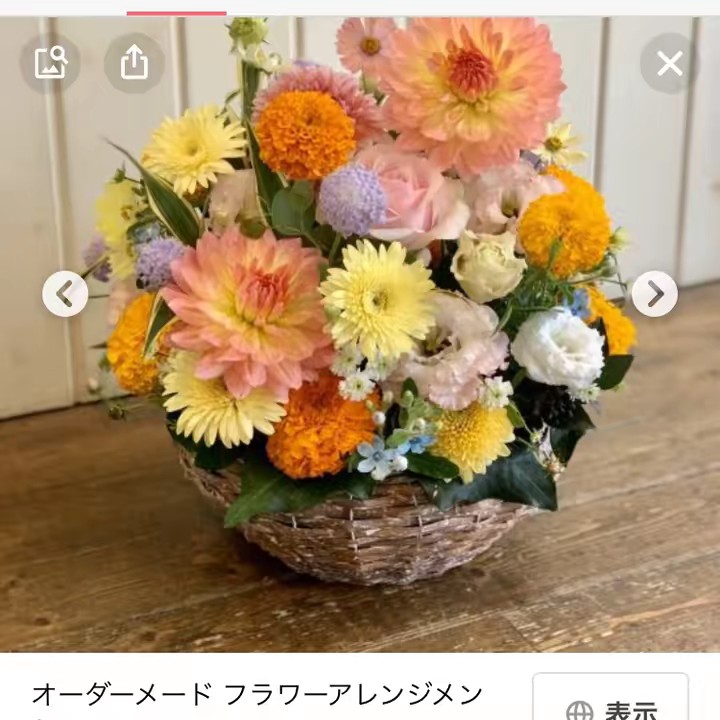Screen dimensions: 720x720
Task: Go to the next image
Action: pyautogui.click(x=654, y=294)
